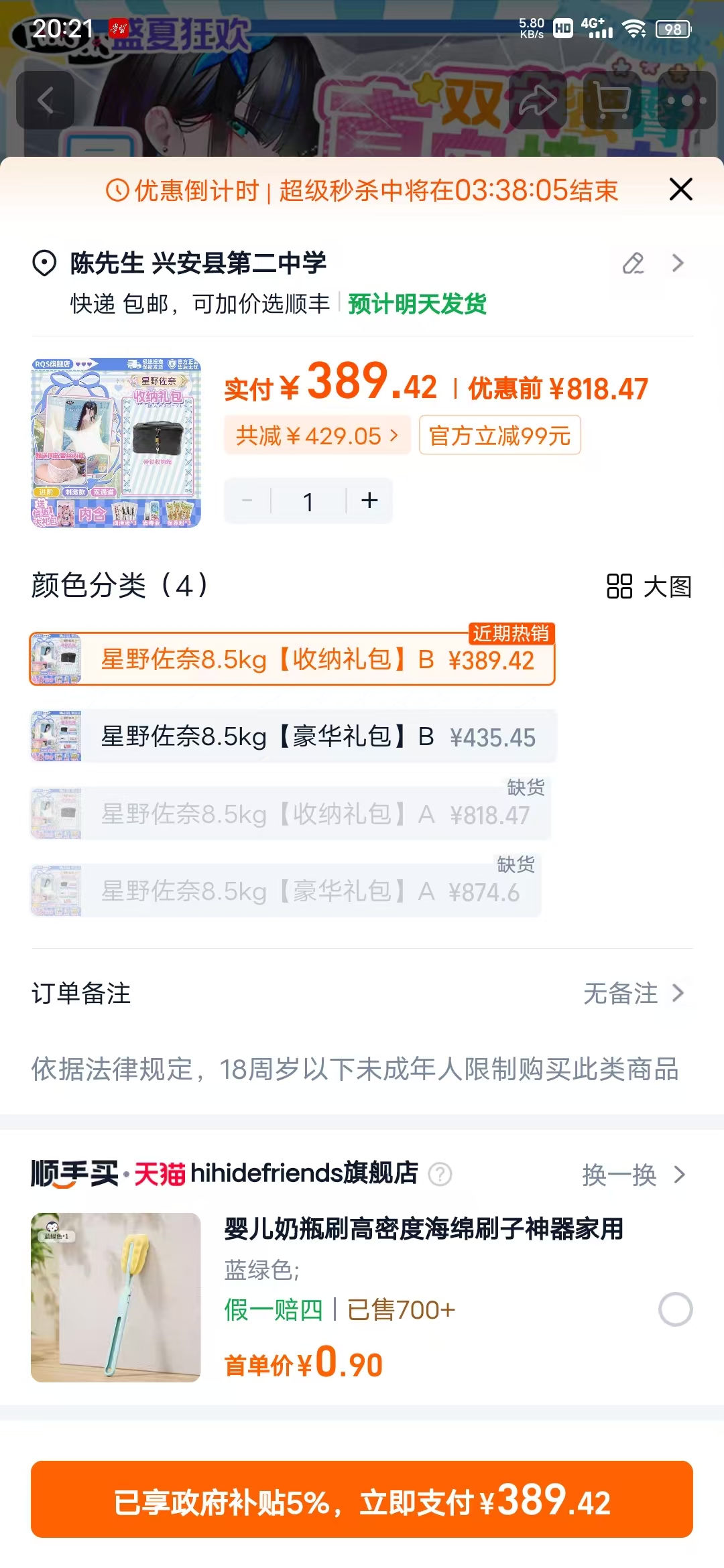
Task: Open the 顺手买 help question icon
Action: pos(440,1174)
